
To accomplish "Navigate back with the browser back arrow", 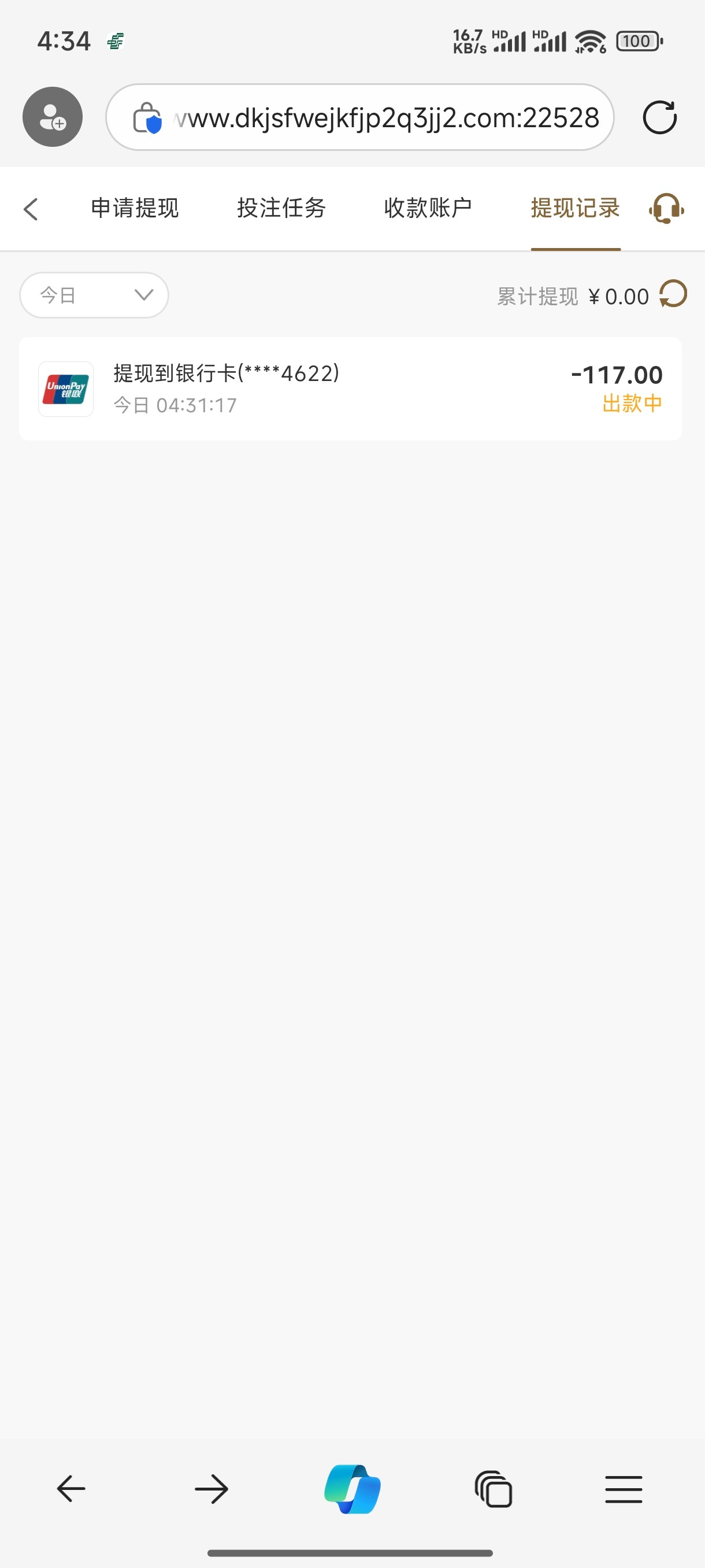I will pos(71,1489).
